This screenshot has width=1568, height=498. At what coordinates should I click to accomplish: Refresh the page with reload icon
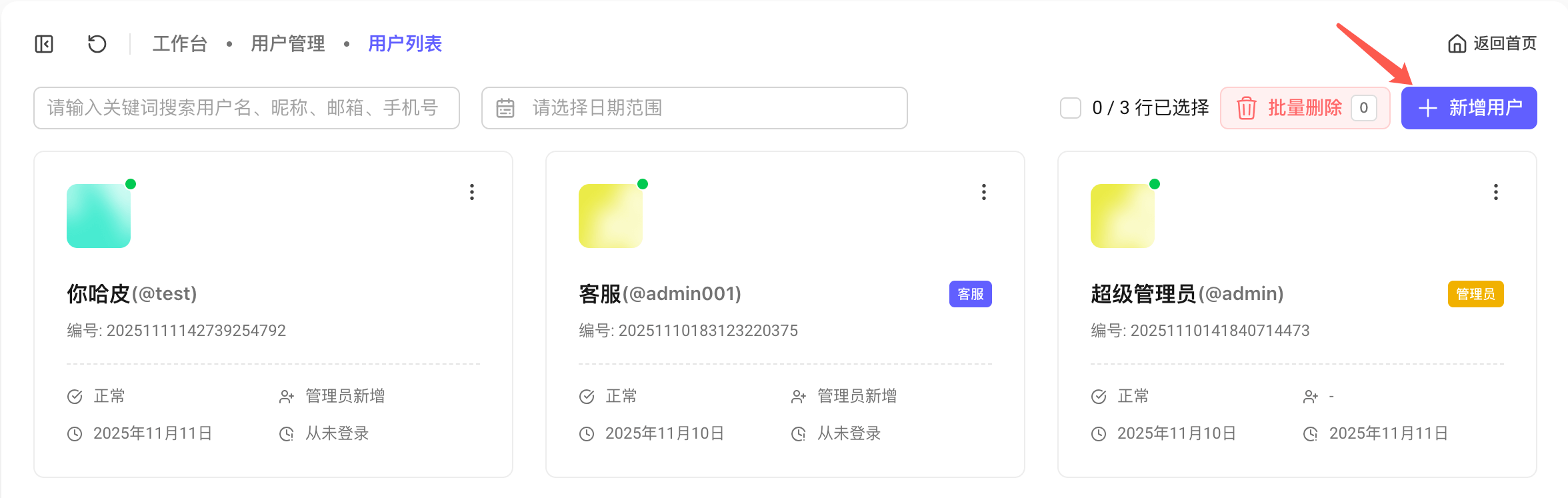(97, 44)
